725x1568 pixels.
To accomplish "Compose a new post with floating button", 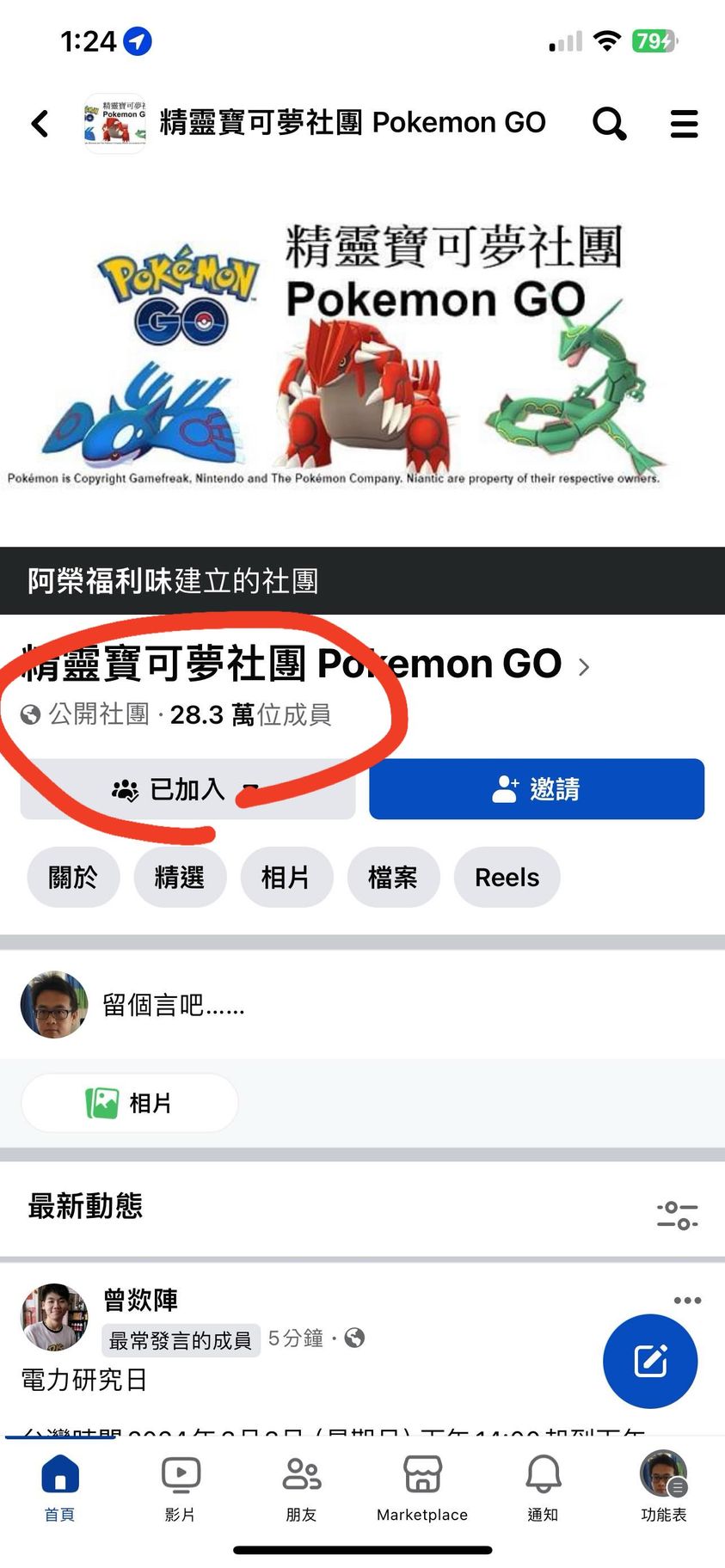I will 650,1361.
